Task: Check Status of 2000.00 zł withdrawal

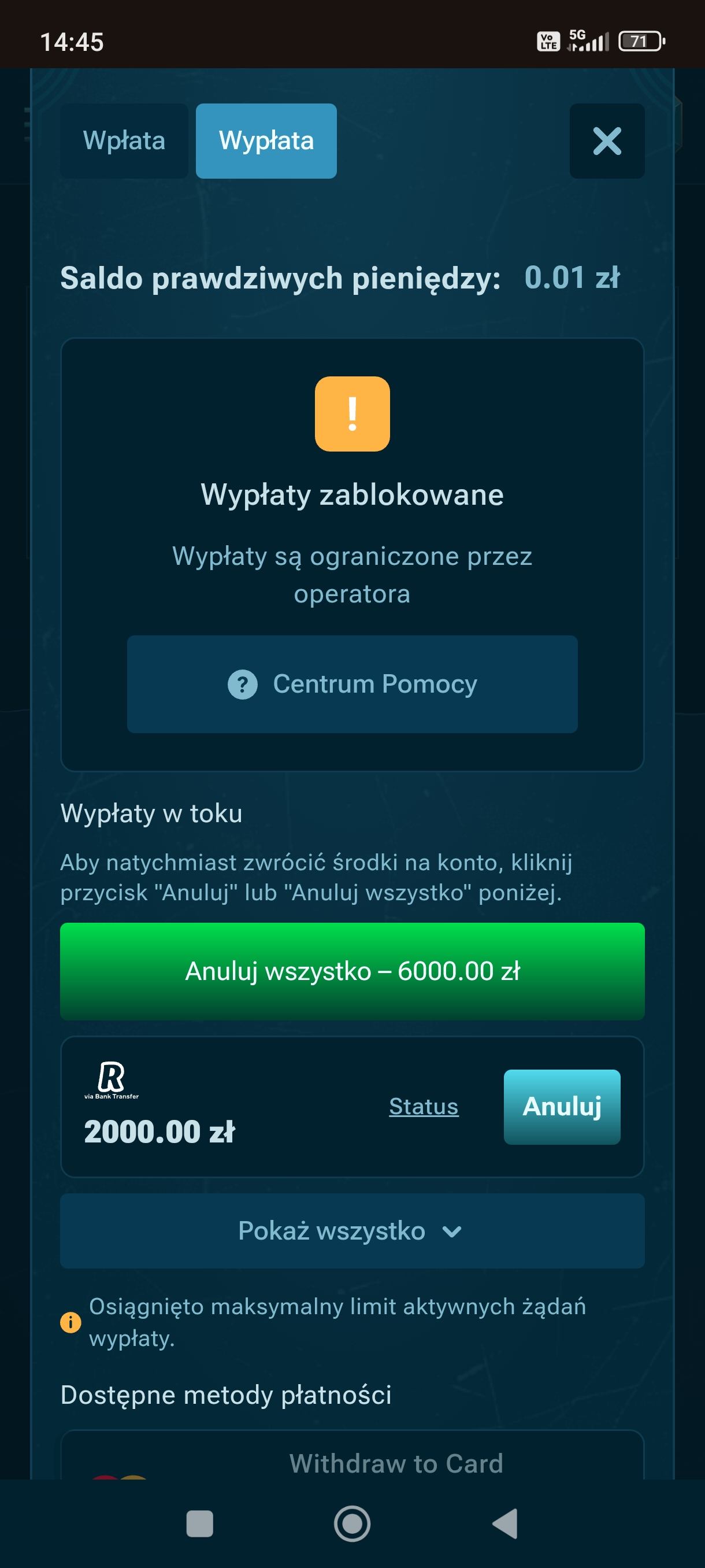Action: pos(424,1106)
